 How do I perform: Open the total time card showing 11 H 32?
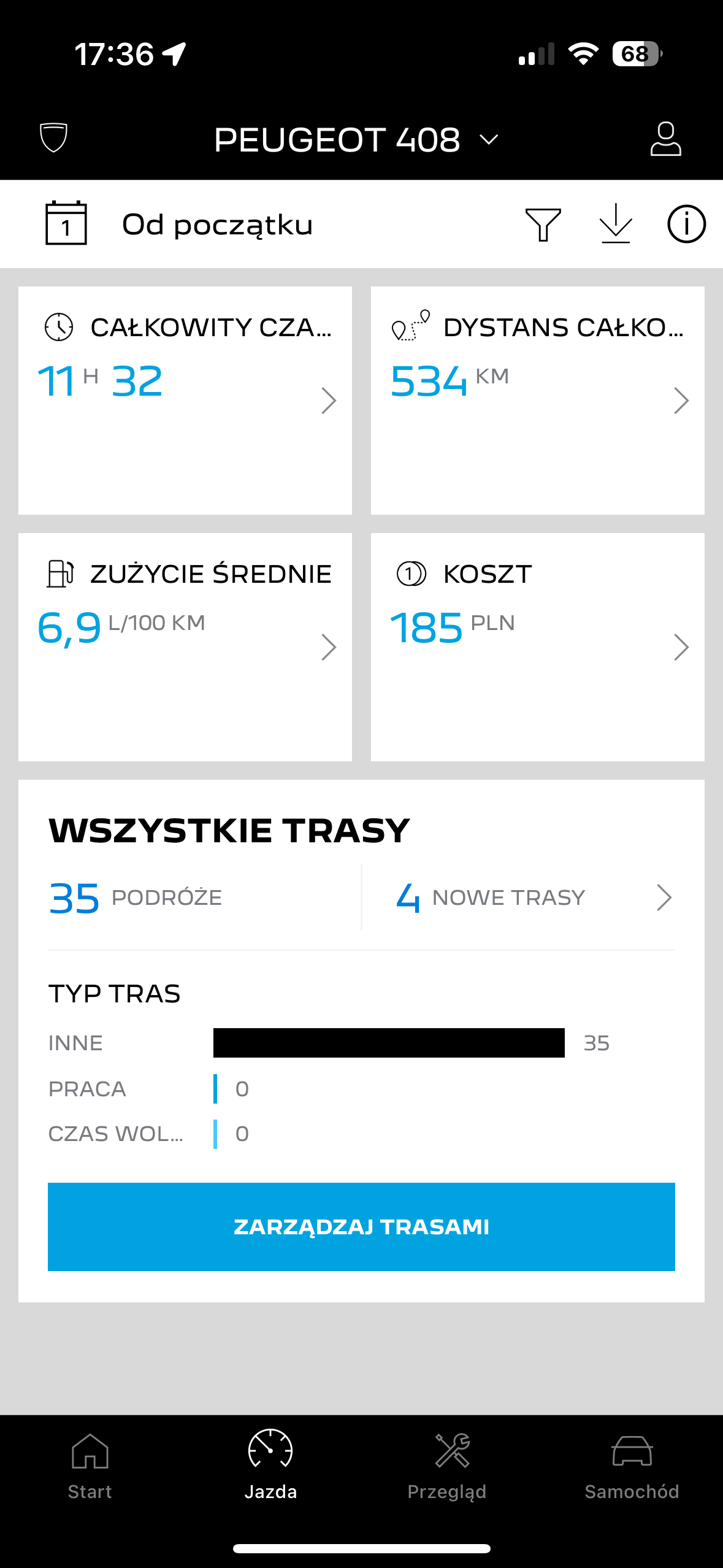pyautogui.click(x=185, y=401)
